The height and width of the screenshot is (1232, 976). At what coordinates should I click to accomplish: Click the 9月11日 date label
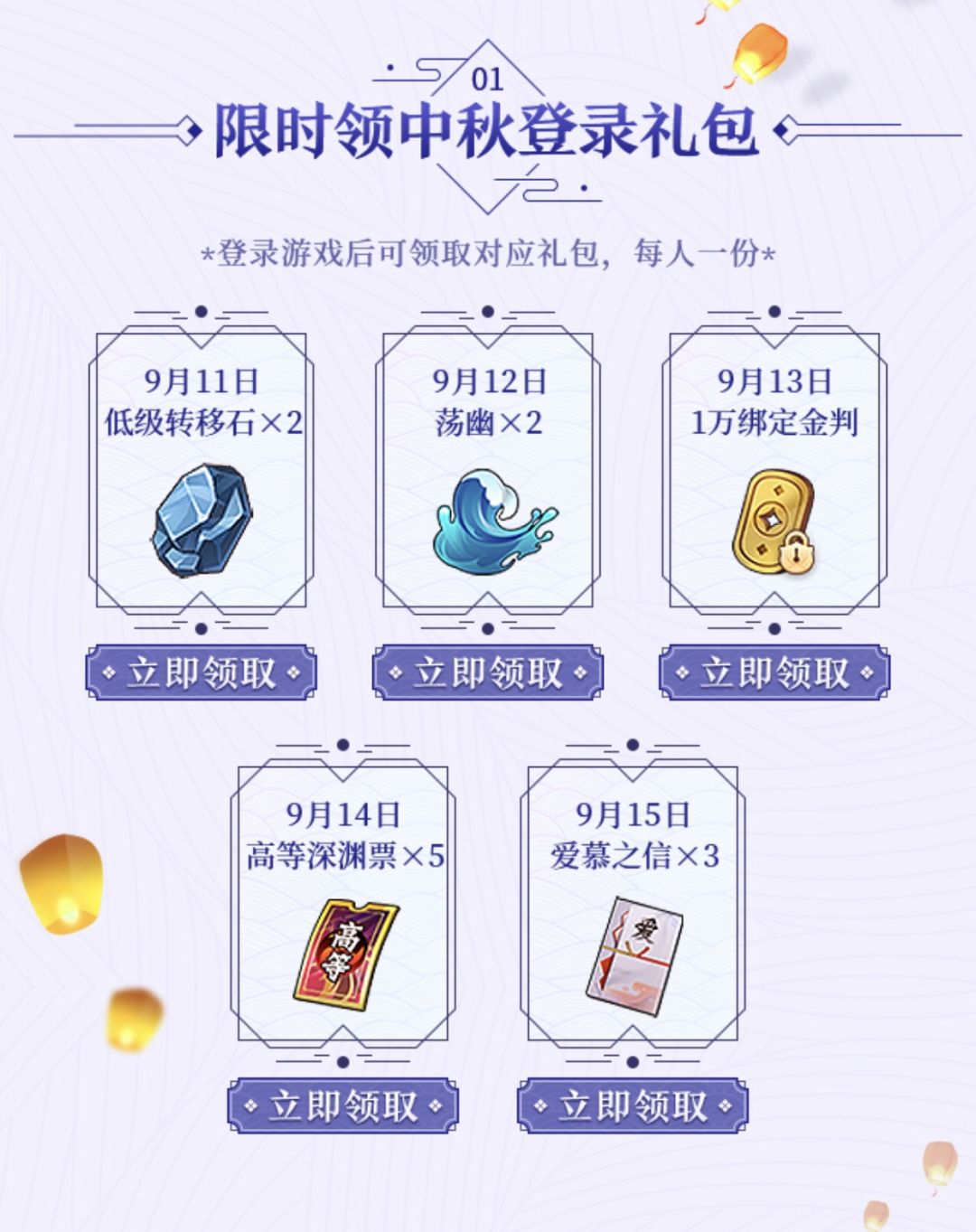pos(202,381)
